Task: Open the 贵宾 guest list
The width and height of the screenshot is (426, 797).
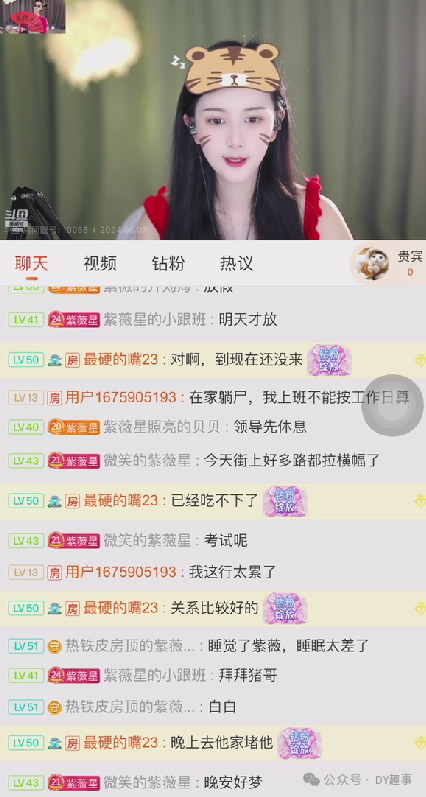Action: coord(389,263)
